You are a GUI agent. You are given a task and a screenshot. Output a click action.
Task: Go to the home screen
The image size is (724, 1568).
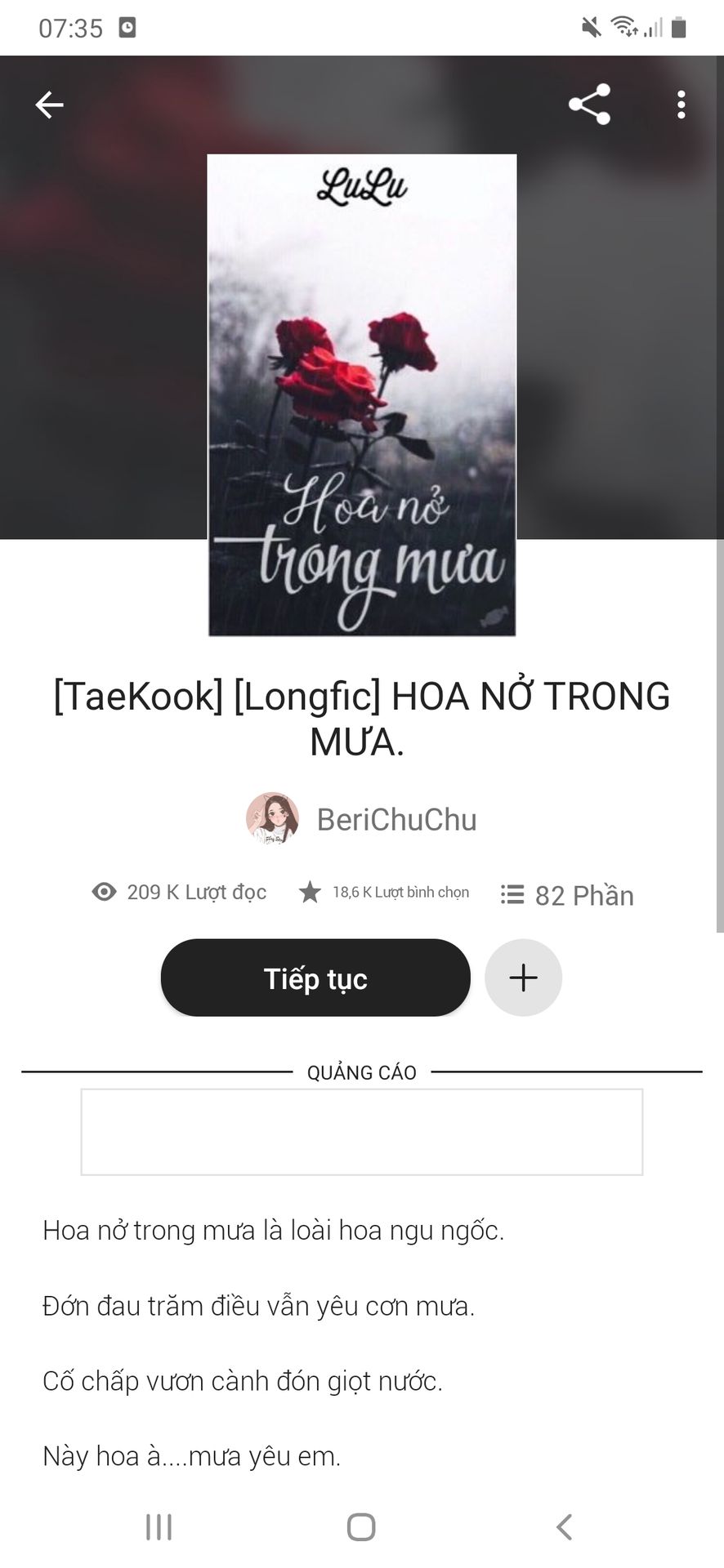click(x=361, y=1526)
